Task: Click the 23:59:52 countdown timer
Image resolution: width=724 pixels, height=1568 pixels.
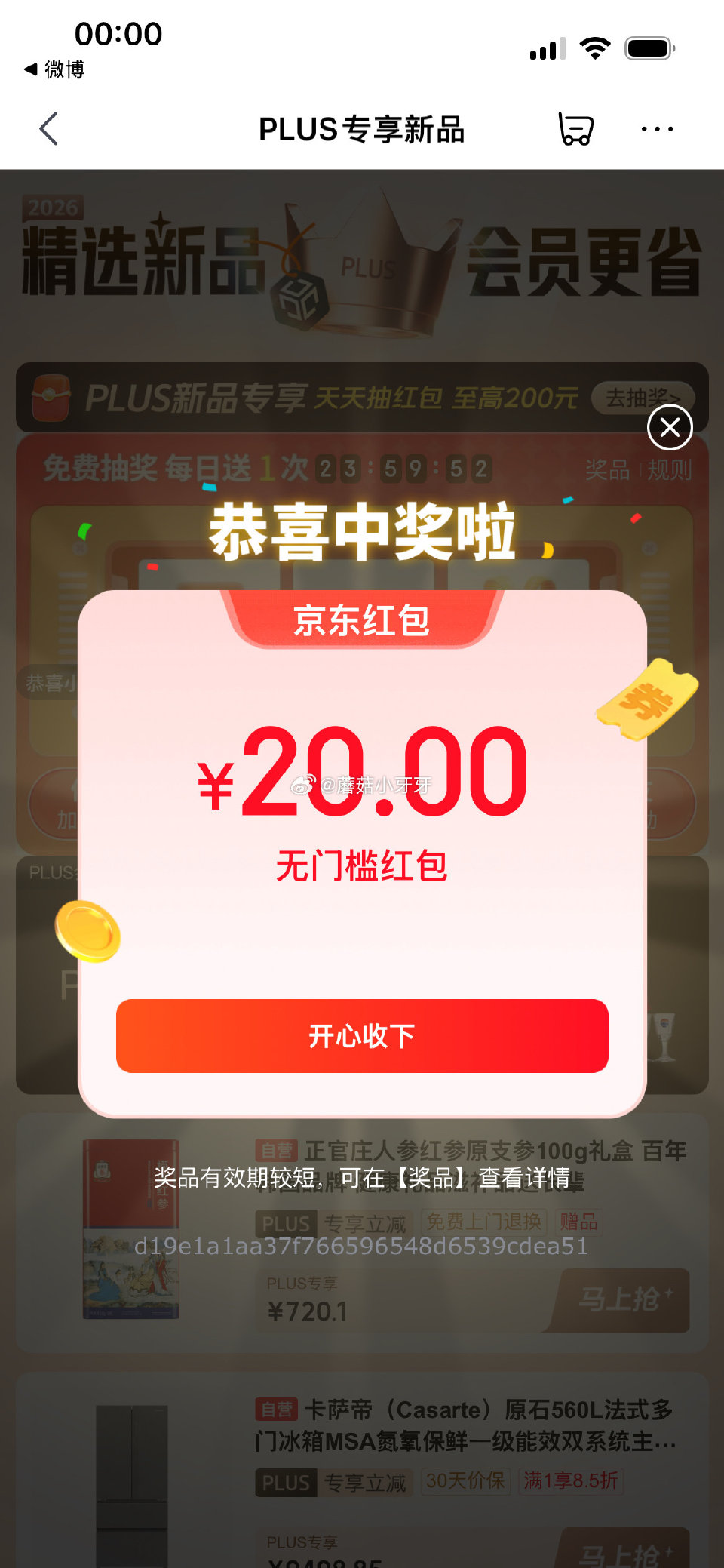Action: tap(405, 468)
